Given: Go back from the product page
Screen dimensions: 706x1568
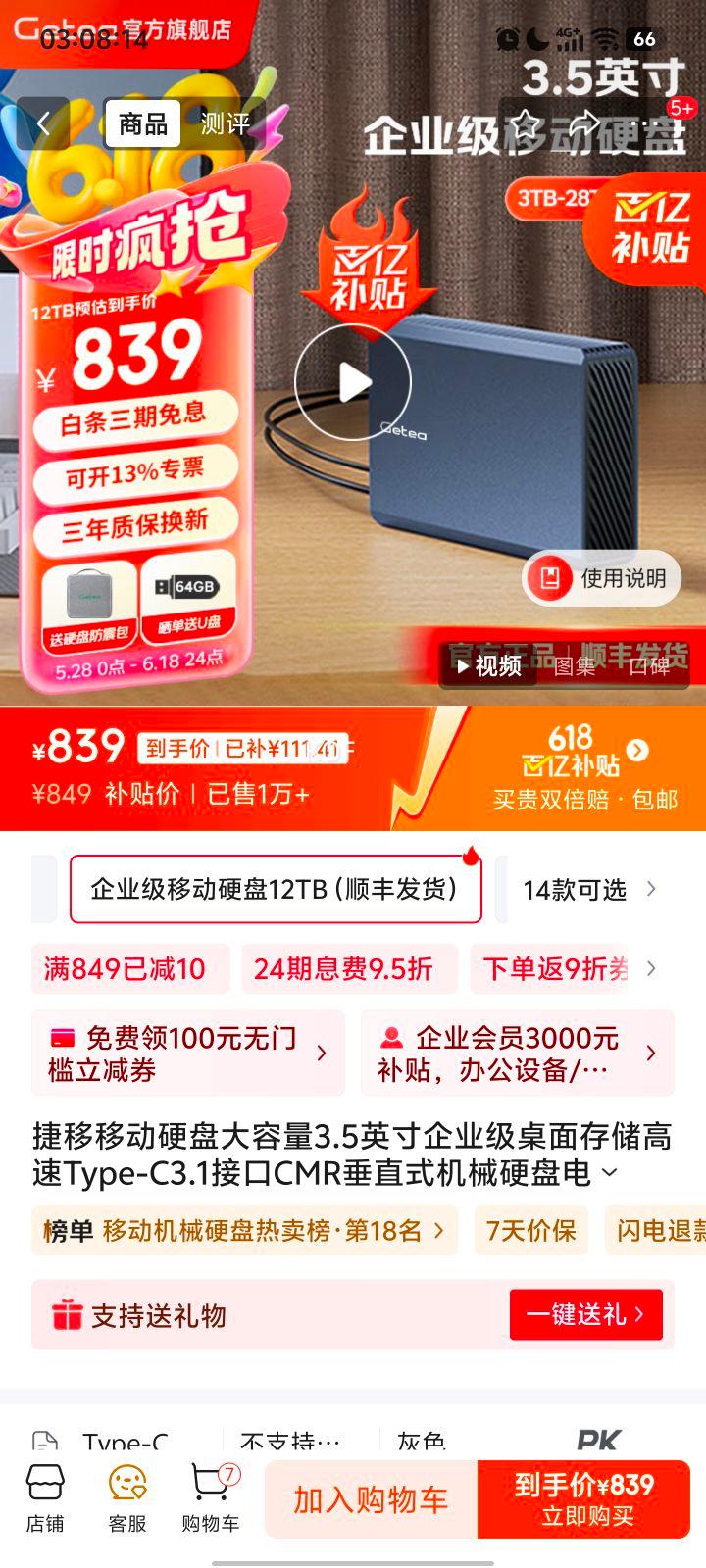Looking at the screenshot, I should click(x=43, y=124).
